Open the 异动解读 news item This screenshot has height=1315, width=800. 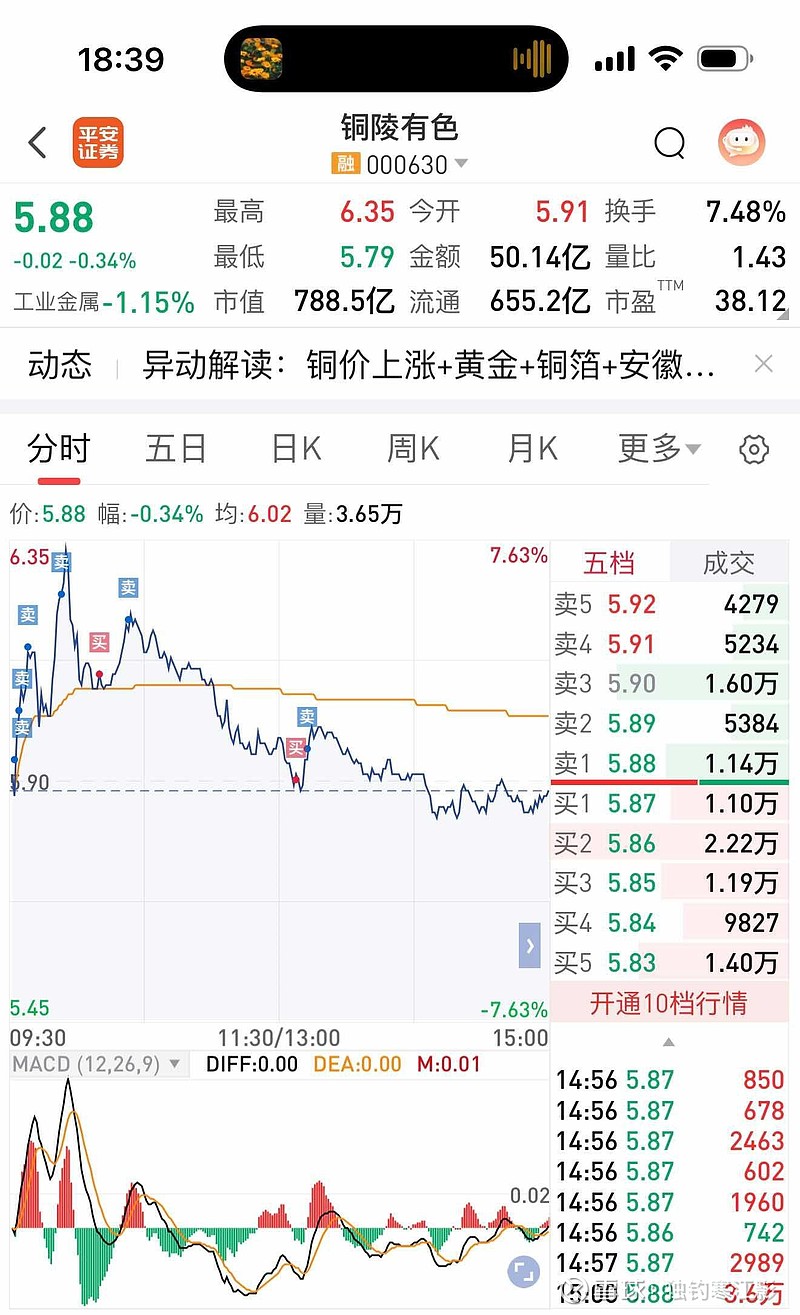pyautogui.click(x=428, y=365)
